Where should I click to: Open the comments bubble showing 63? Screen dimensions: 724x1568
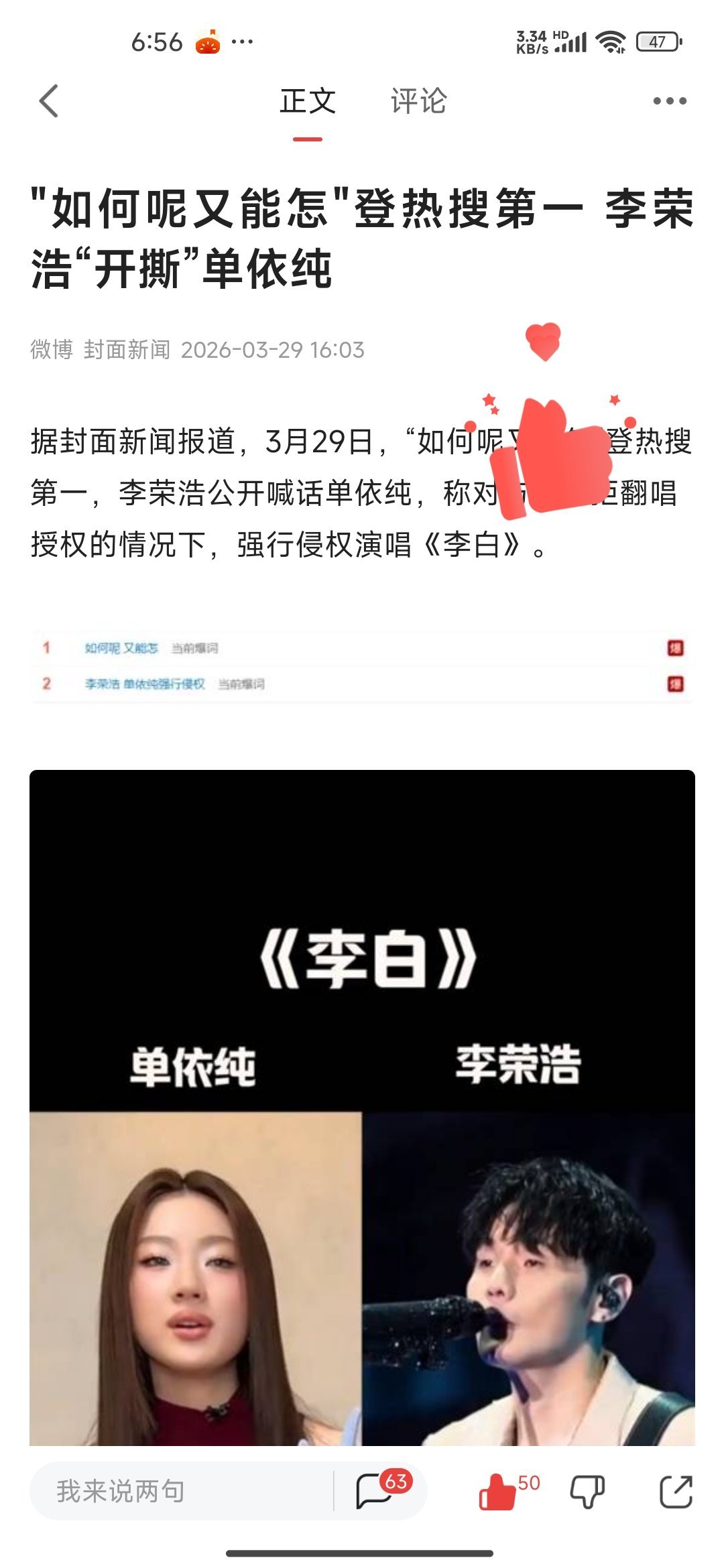(375, 1492)
